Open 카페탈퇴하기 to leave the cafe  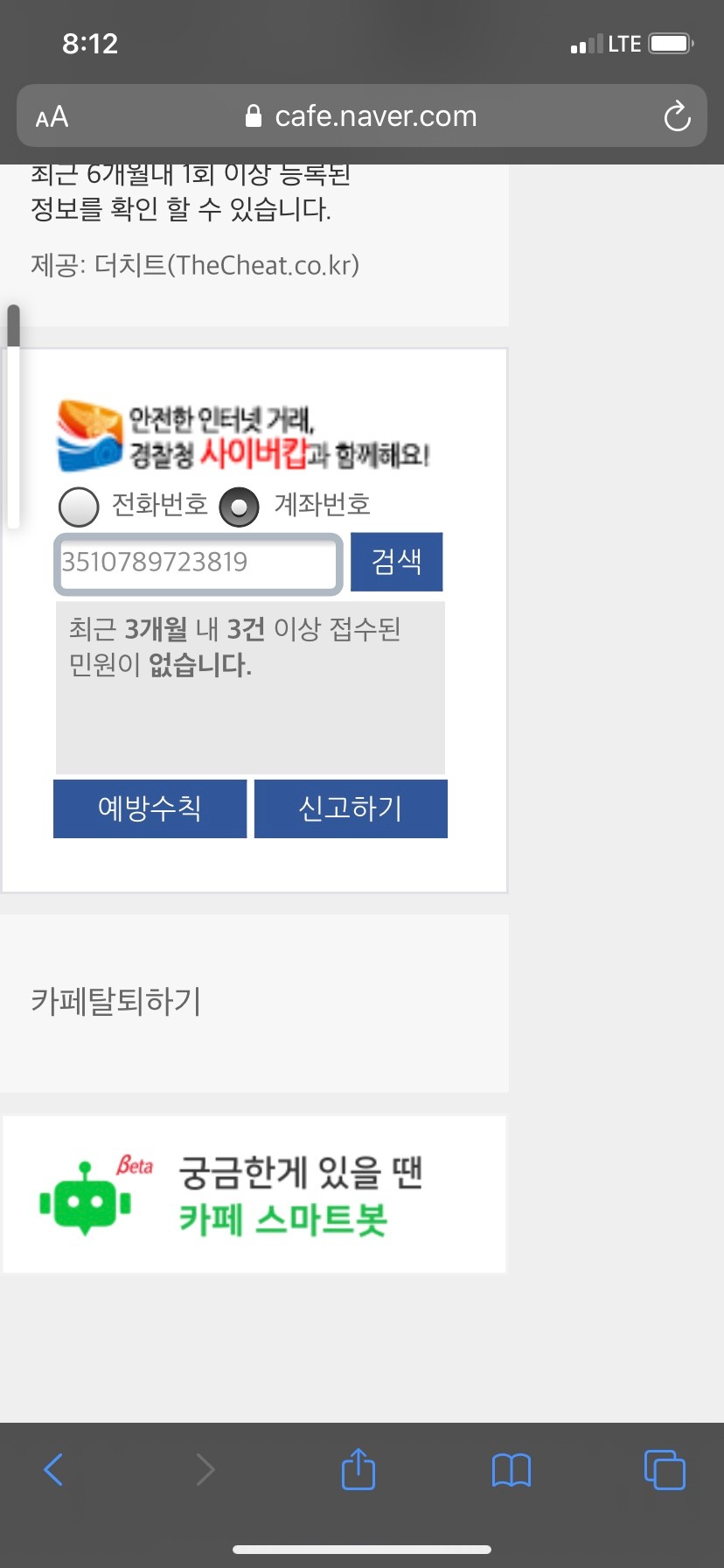(115, 1001)
